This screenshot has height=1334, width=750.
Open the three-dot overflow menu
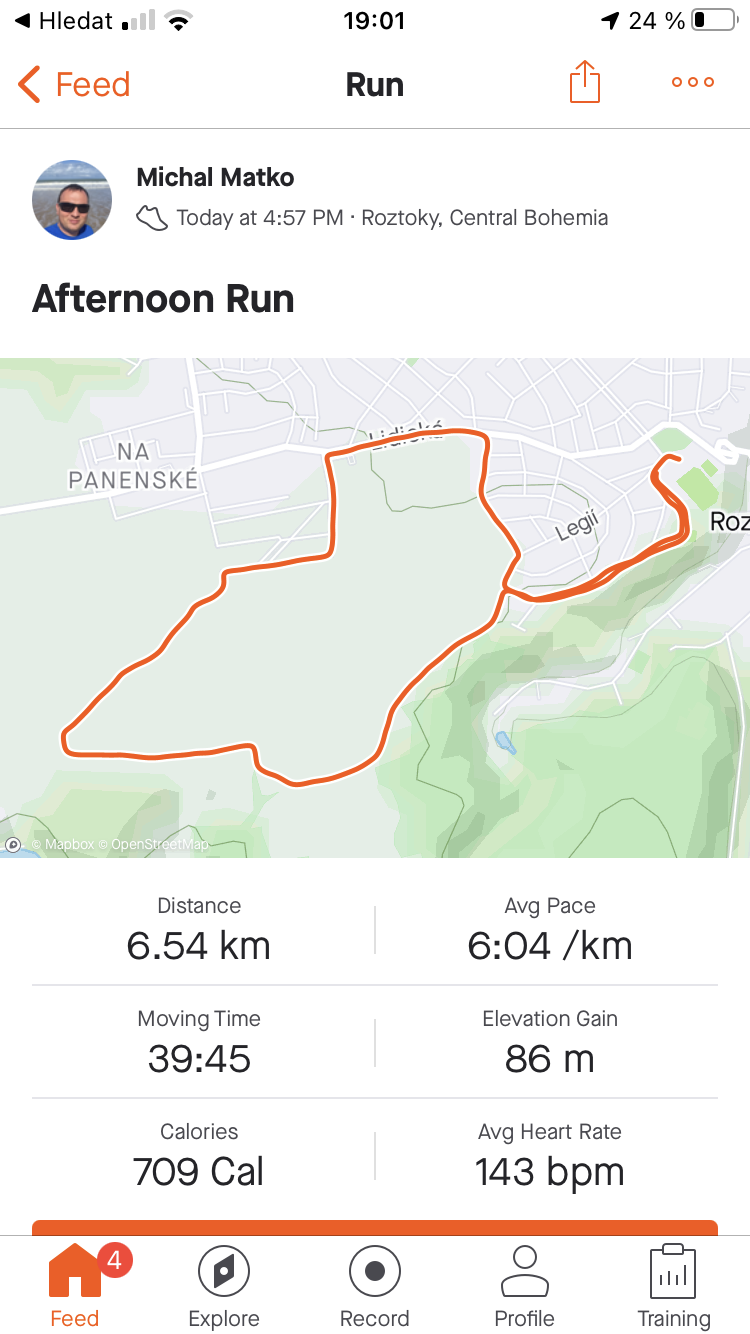coord(693,83)
